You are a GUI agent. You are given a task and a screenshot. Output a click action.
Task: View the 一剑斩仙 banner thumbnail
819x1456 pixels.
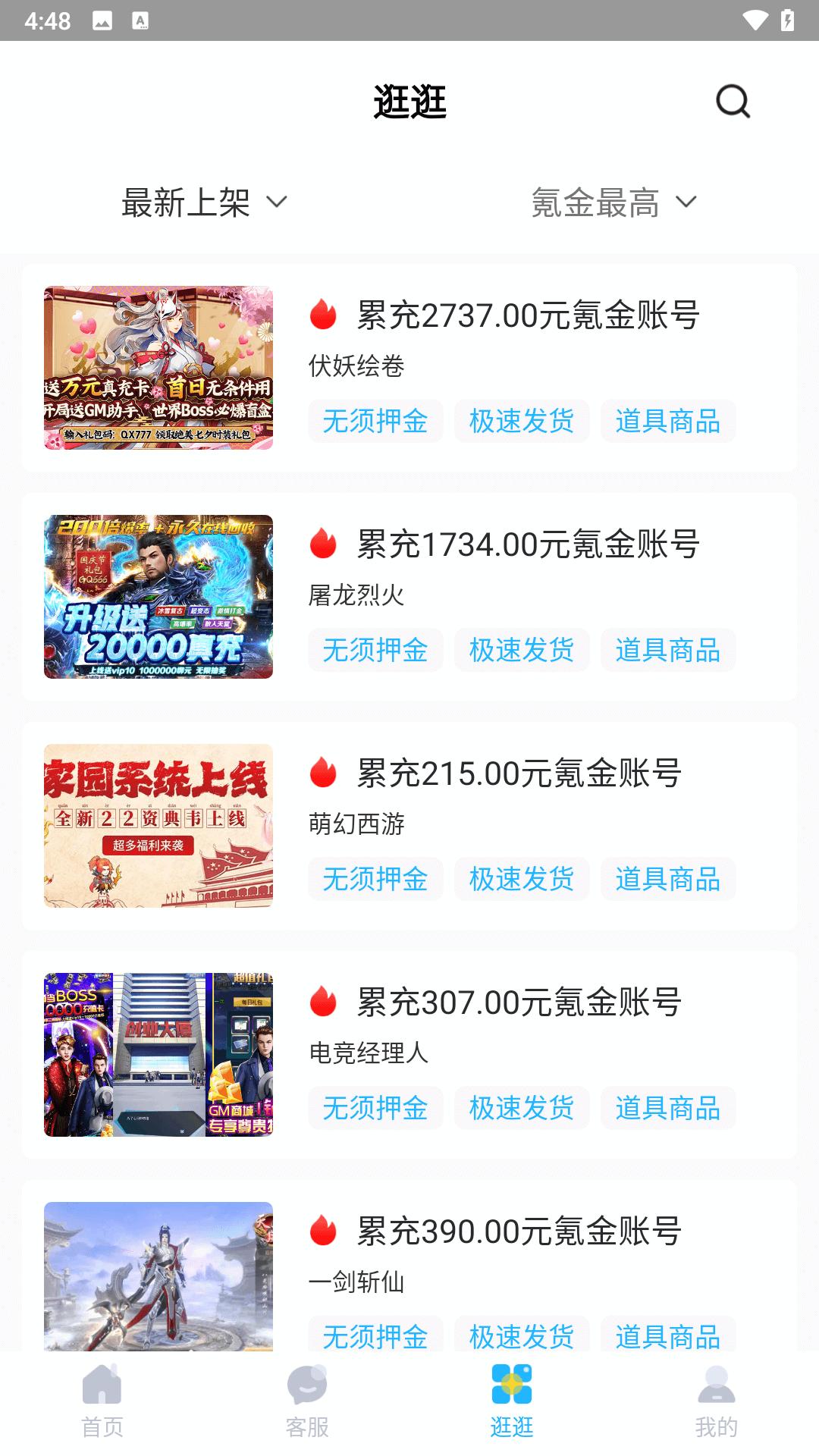(x=158, y=1282)
